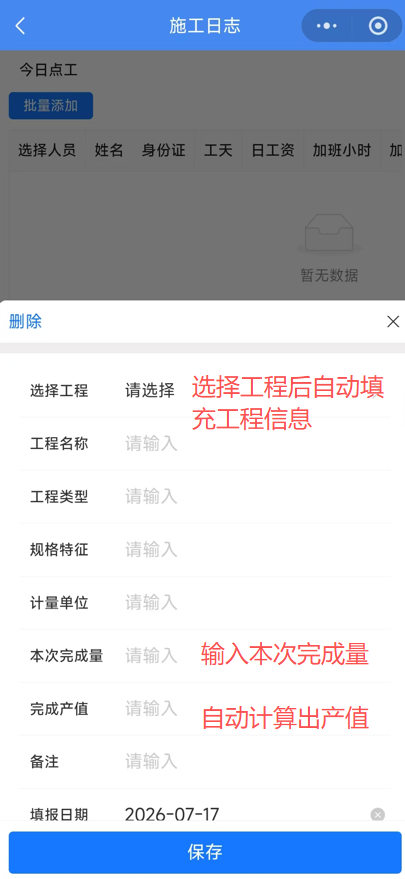The height and width of the screenshot is (879, 405).
Task: Go back using the top-left arrow
Action: click(20, 26)
